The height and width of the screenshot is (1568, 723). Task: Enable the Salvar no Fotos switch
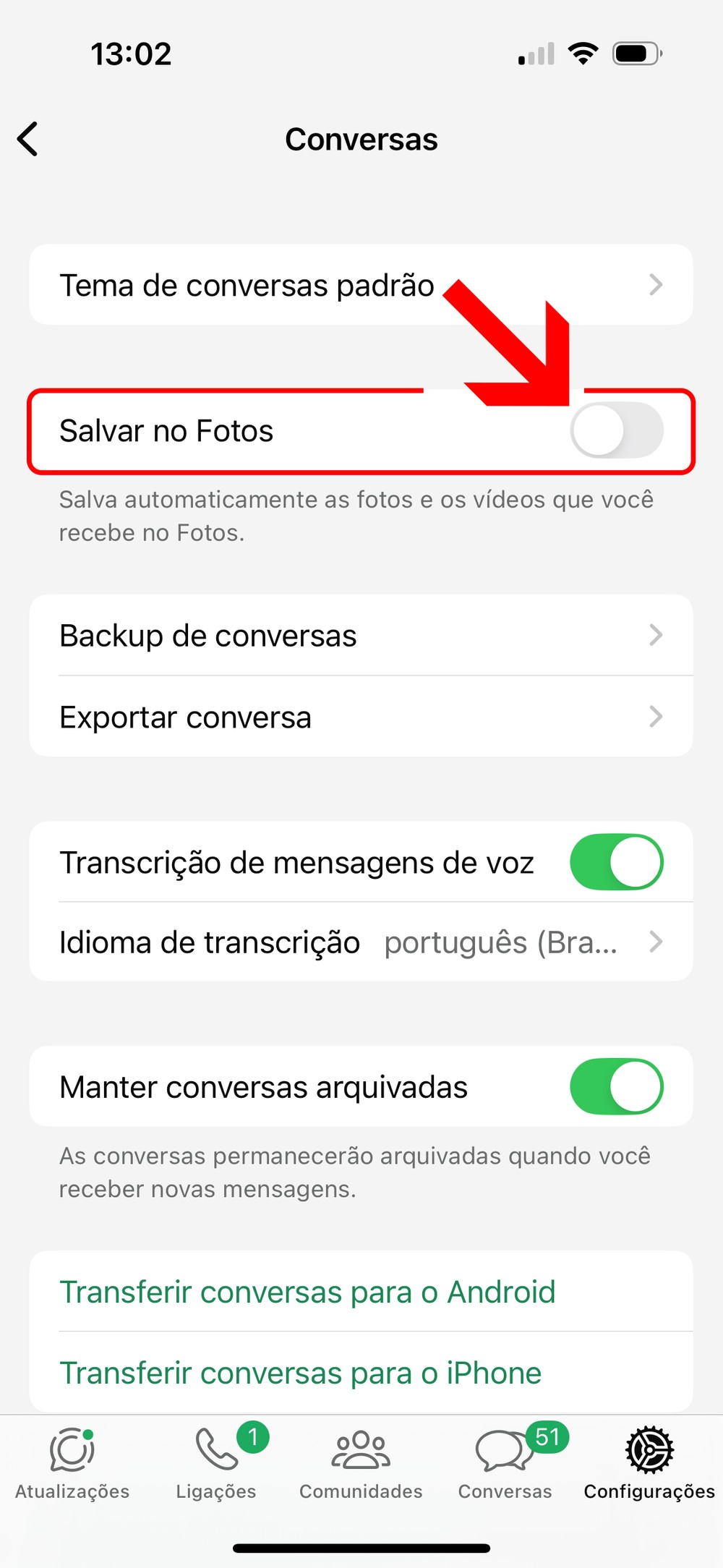click(x=616, y=431)
